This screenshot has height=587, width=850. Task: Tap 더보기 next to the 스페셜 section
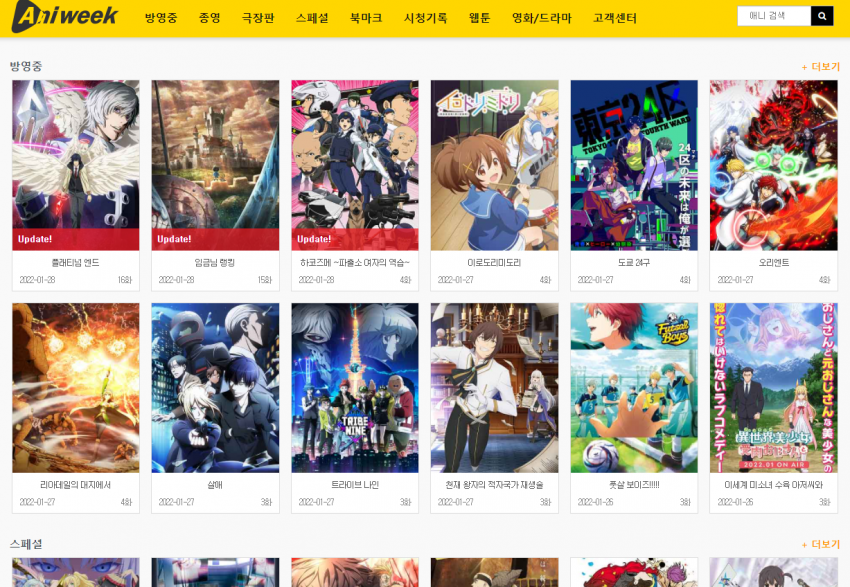pos(820,544)
